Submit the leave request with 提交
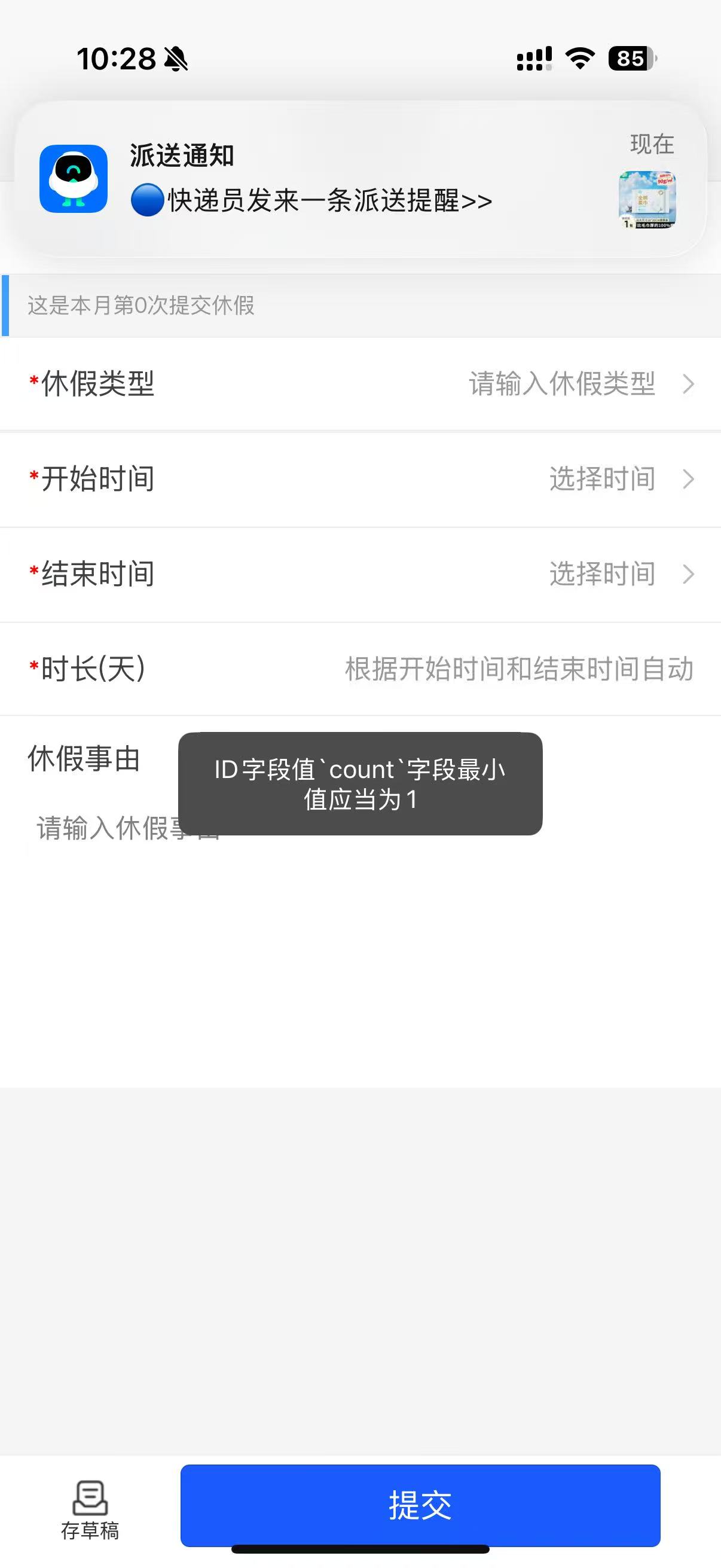This screenshot has height=1568, width=721. tap(420, 1505)
